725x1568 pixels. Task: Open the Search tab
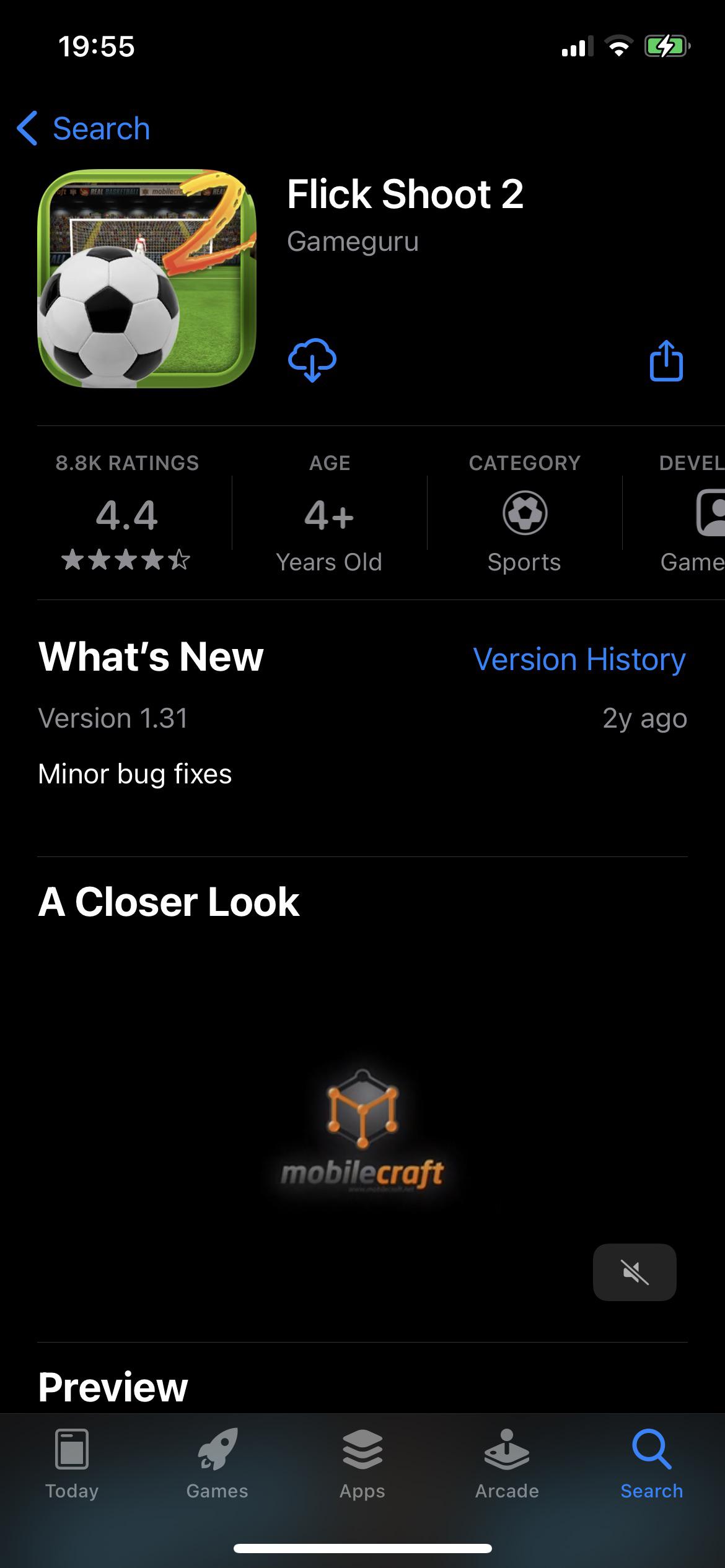[652, 1464]
